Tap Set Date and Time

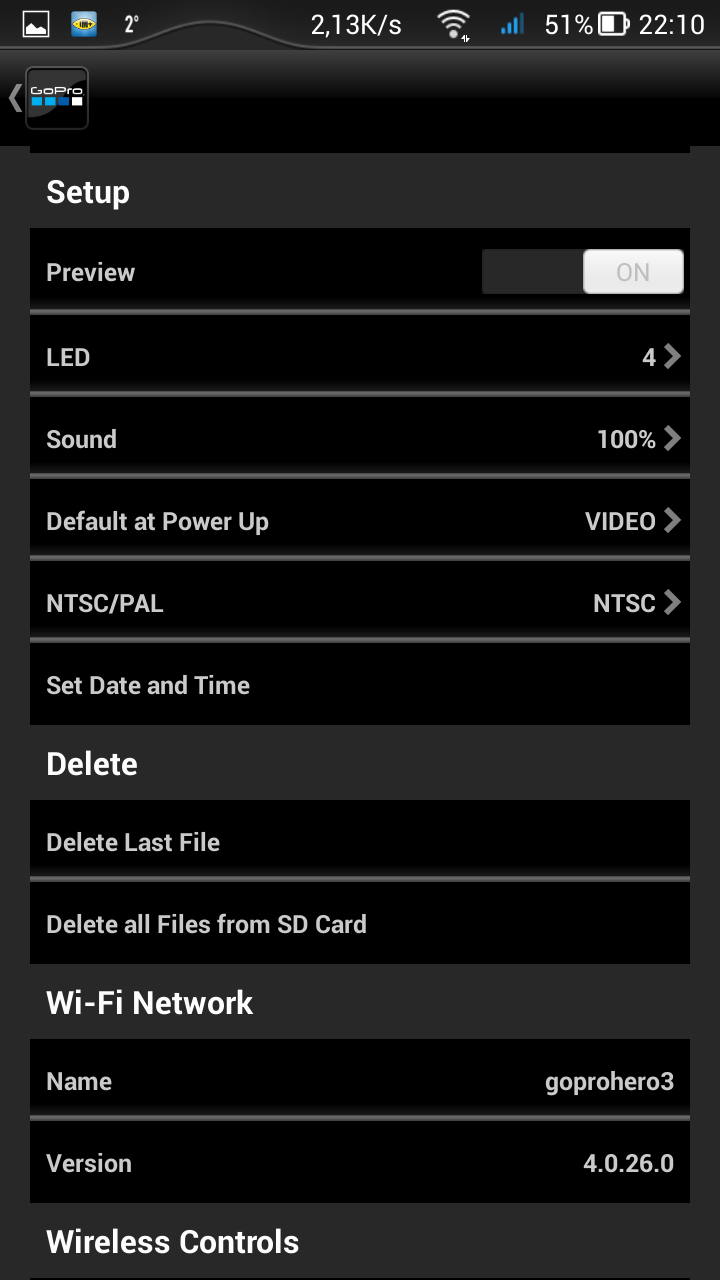pyautogui.click(x=360, y=685)
